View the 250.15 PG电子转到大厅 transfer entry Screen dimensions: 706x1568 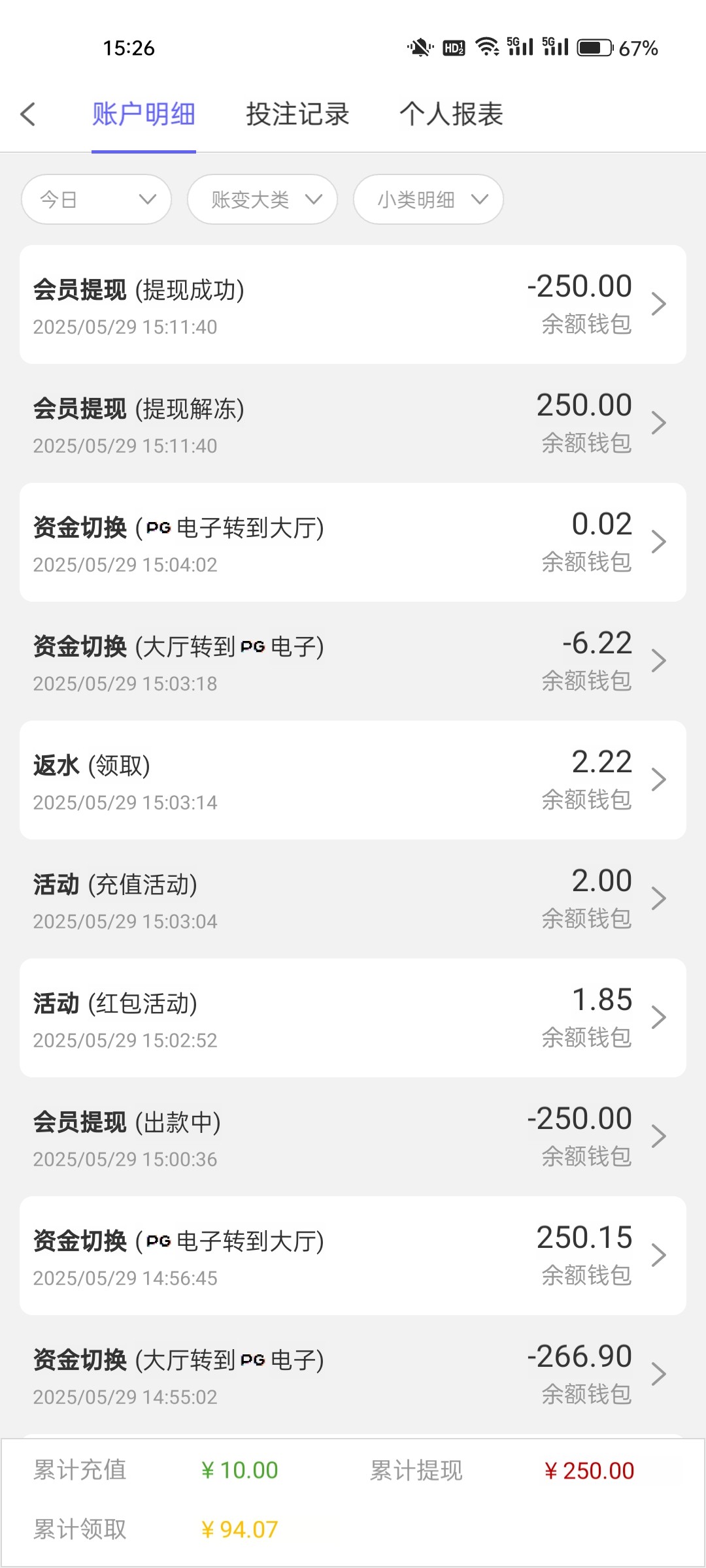pyautogui.click(x=353, y=1256)
